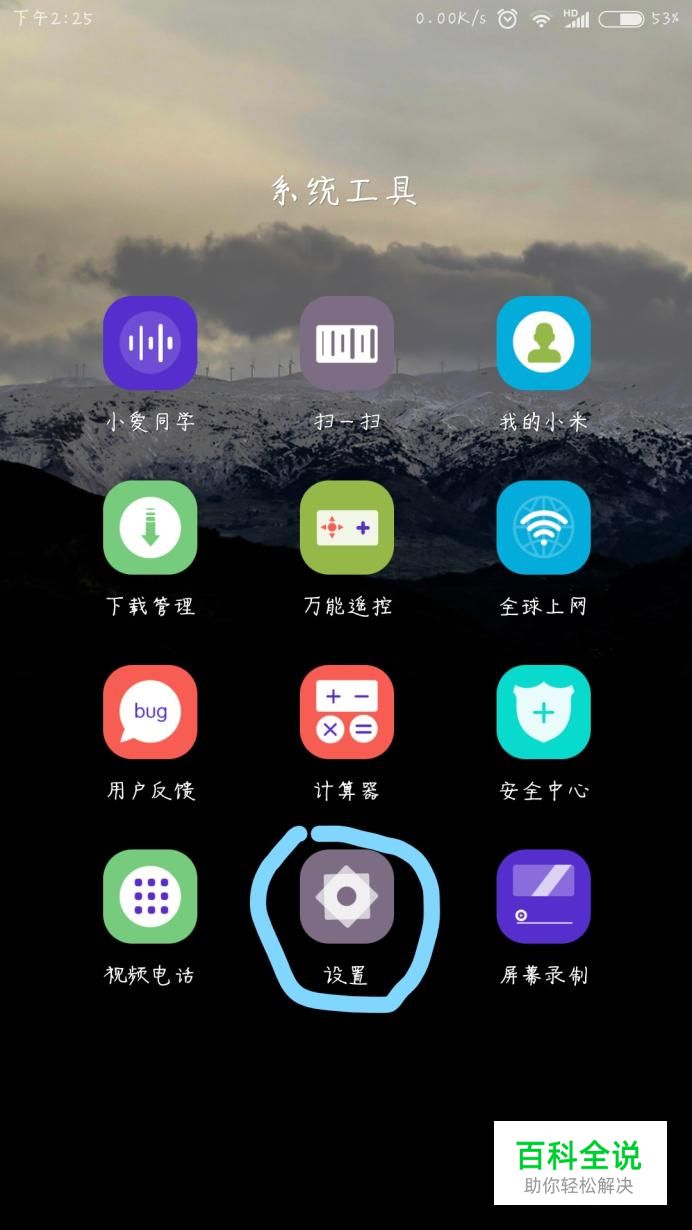The width and height of the screenshot is (692, 1230).
Task: Open the 我的小米 app
Action: (544, 343)
